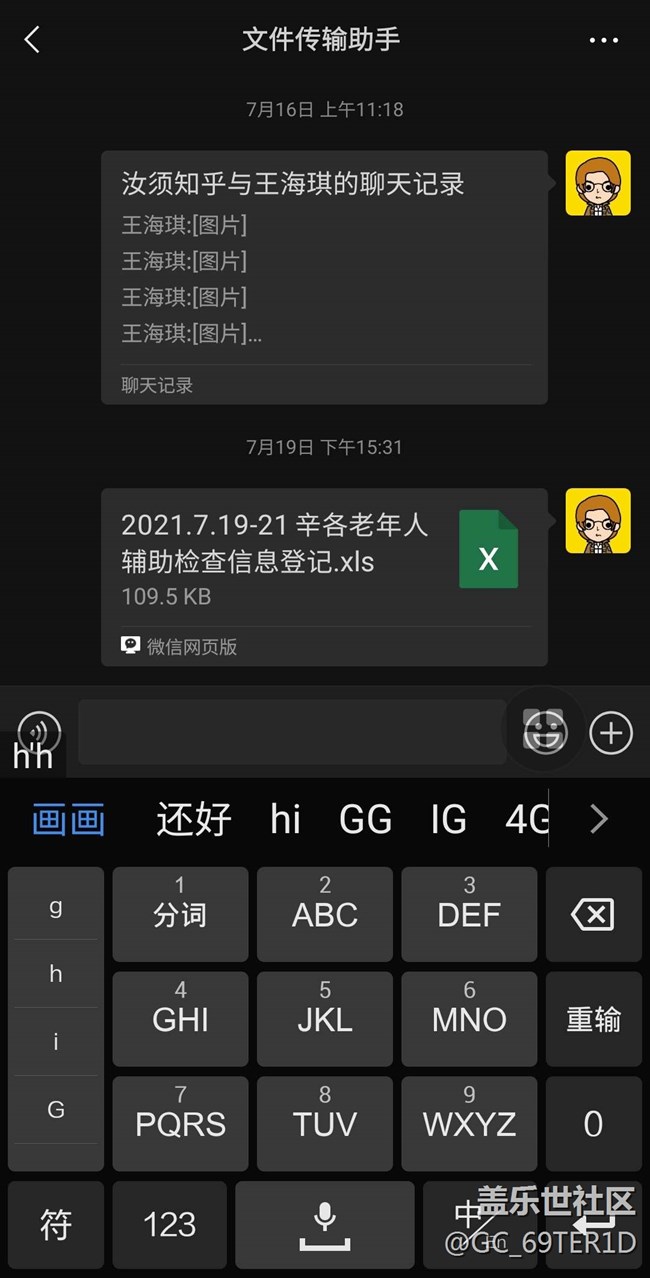
Task: Open the forwarded 聊天记录 message card
Action: [x=324, y=277]
